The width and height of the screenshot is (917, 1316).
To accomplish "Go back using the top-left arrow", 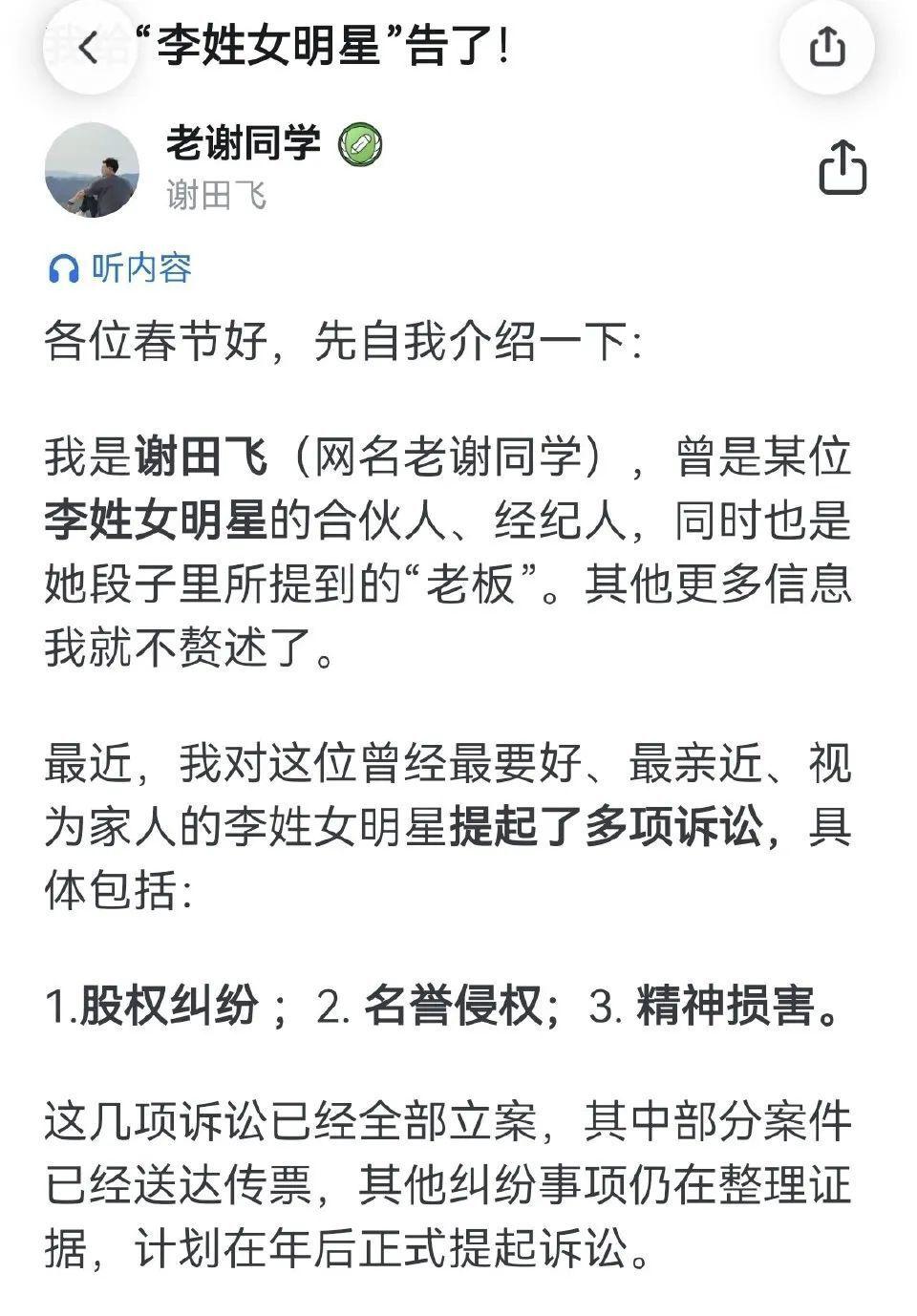I will coord(89,46).
